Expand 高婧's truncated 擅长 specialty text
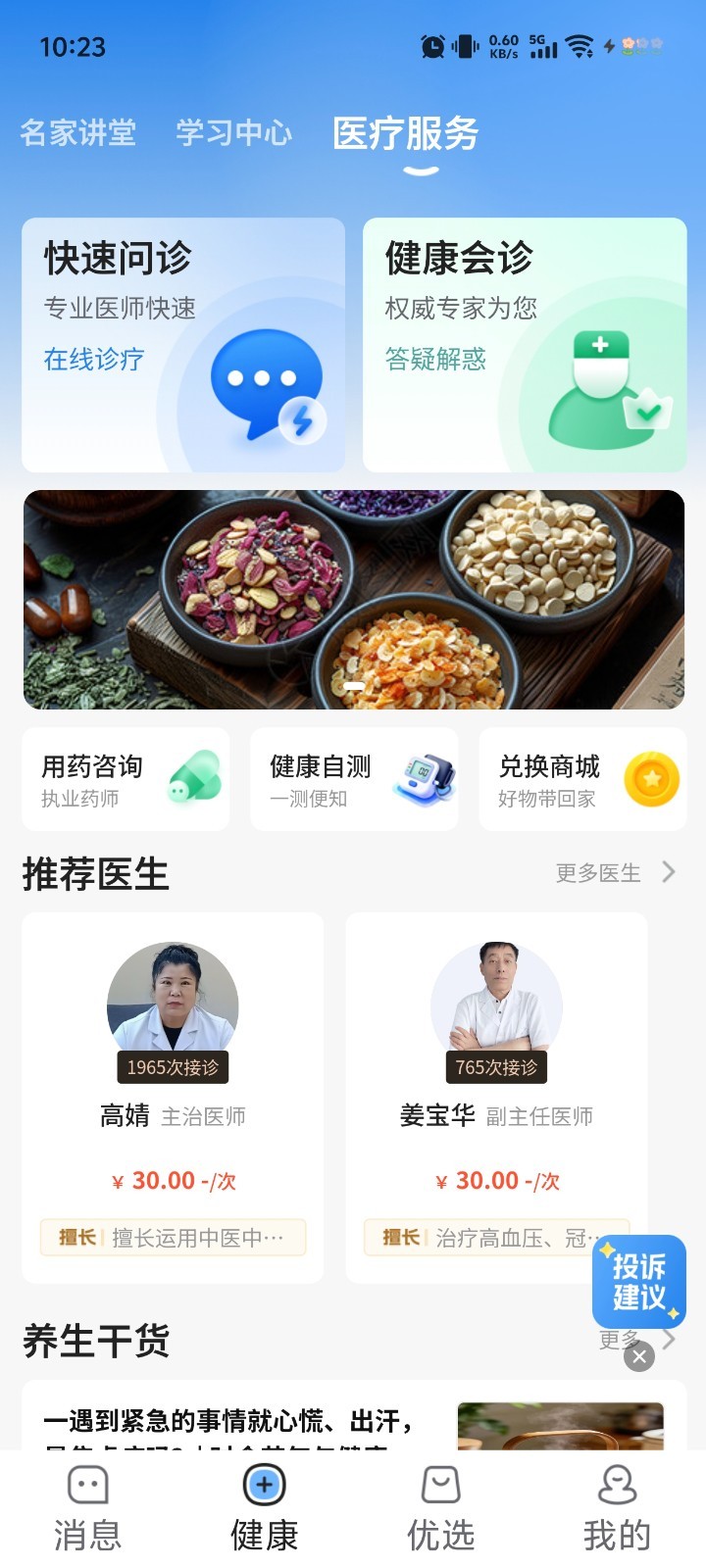This screenshot has width=706, height=1568. coord(172,1238)
